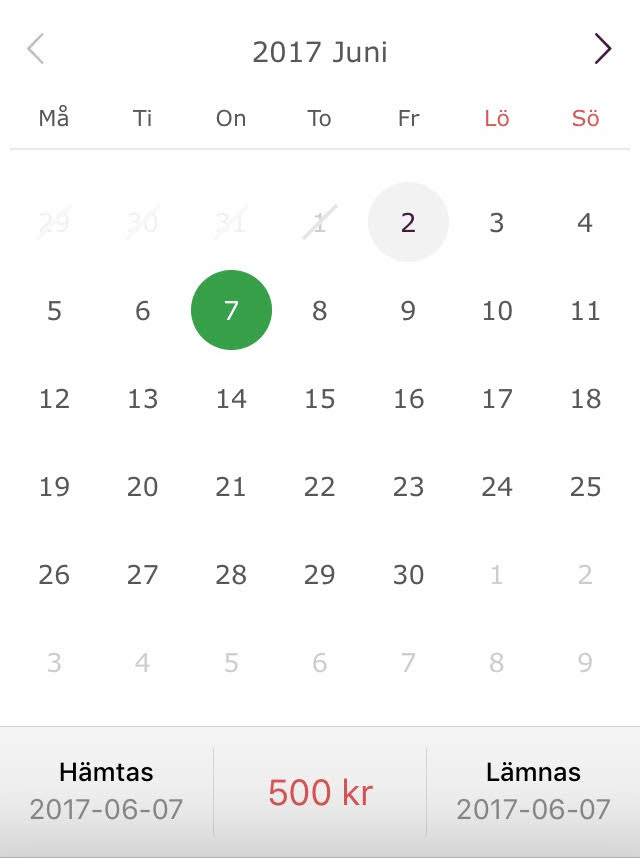Pick June 17 on the calendar
This screenshot has height=858, width=640.
[497, 399]
